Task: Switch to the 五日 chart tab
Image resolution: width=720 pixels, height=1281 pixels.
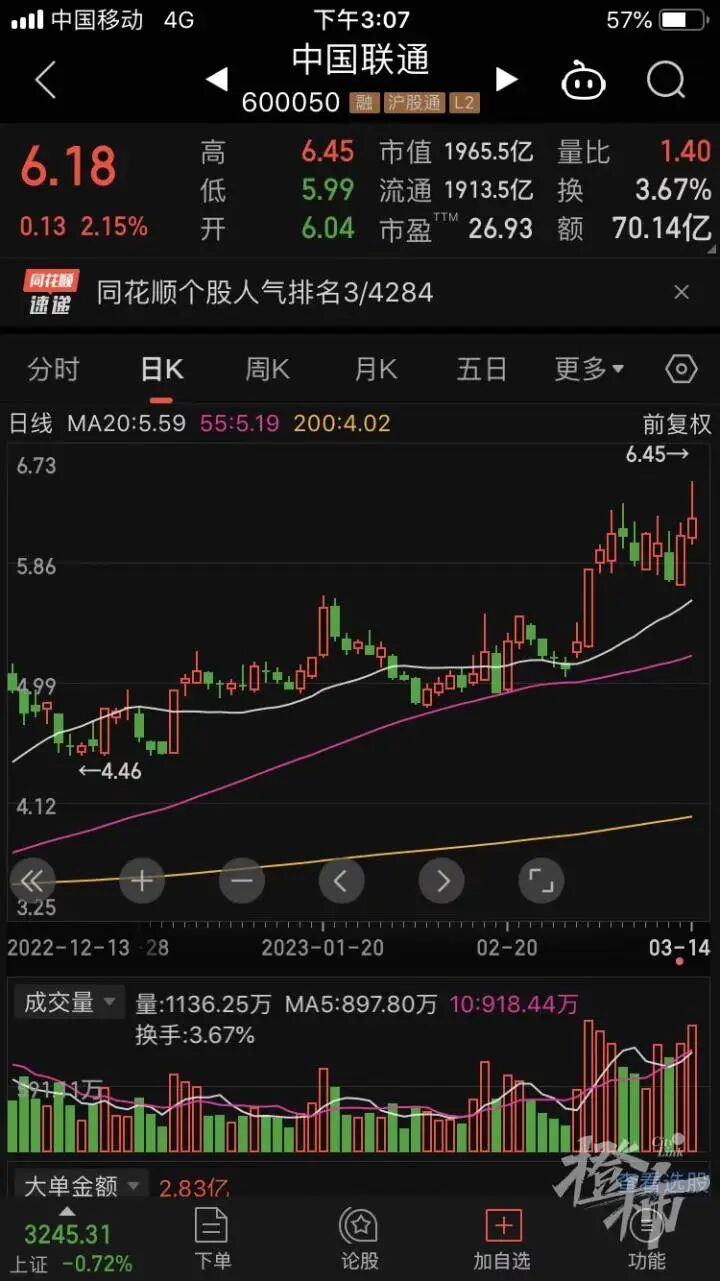Action: [481, 369]
